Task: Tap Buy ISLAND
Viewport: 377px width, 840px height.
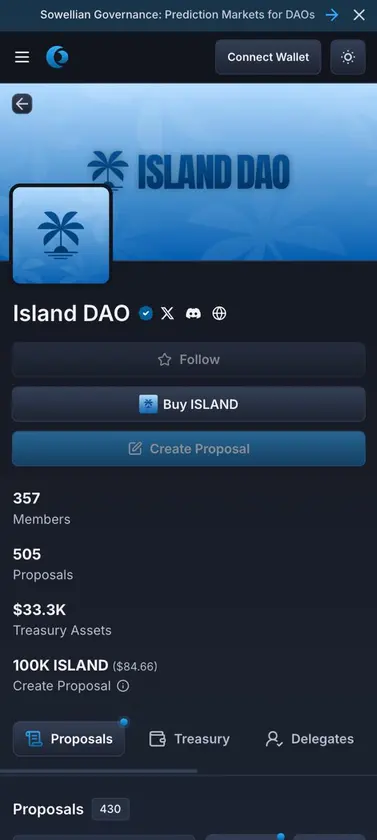Action: click(188, 404)
